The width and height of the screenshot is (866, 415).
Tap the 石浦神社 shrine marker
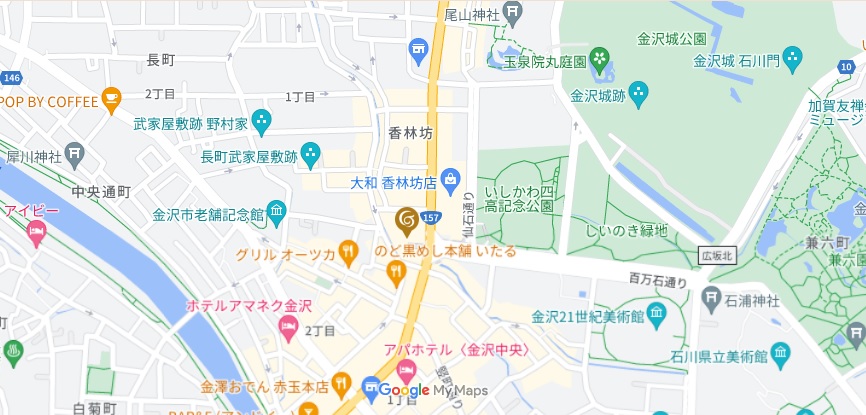pos(711,296)
